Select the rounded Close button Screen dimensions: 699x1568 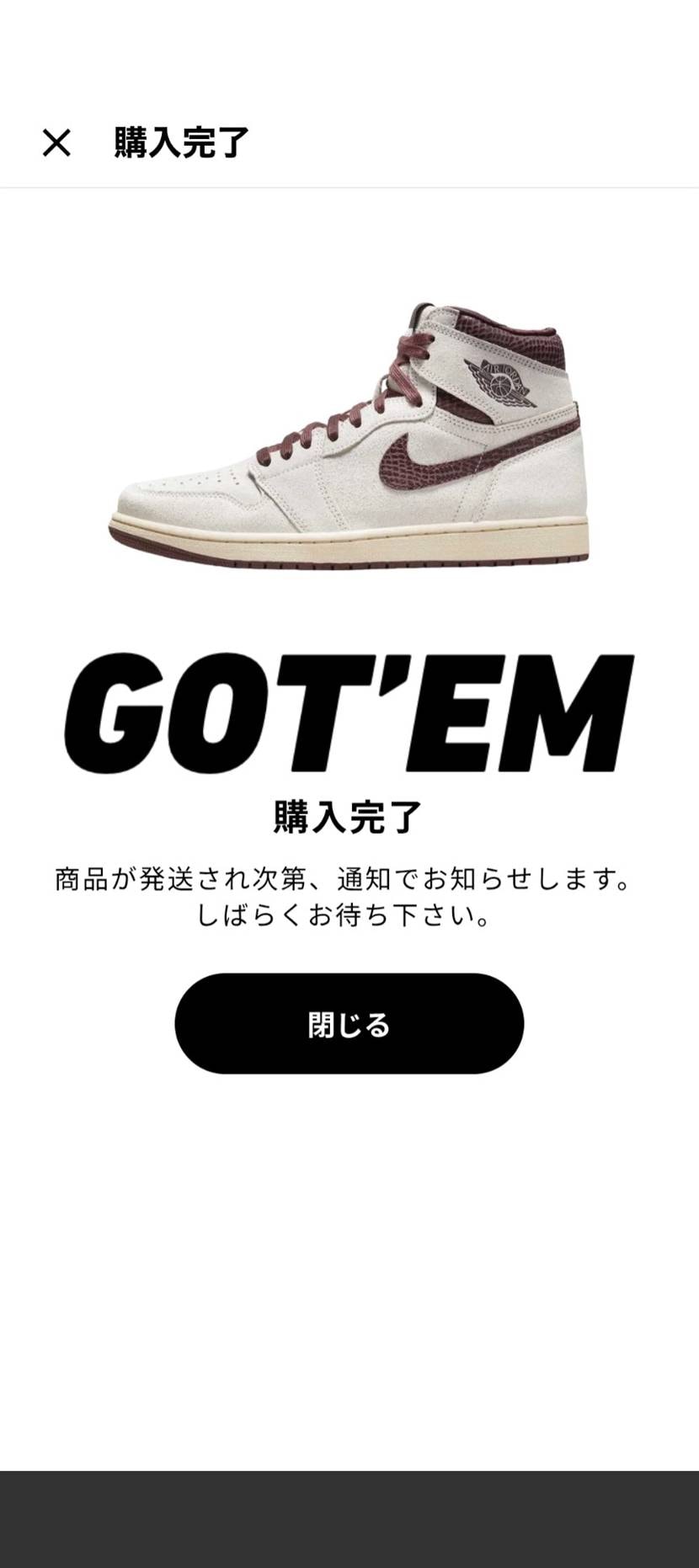pos(349,1023)
